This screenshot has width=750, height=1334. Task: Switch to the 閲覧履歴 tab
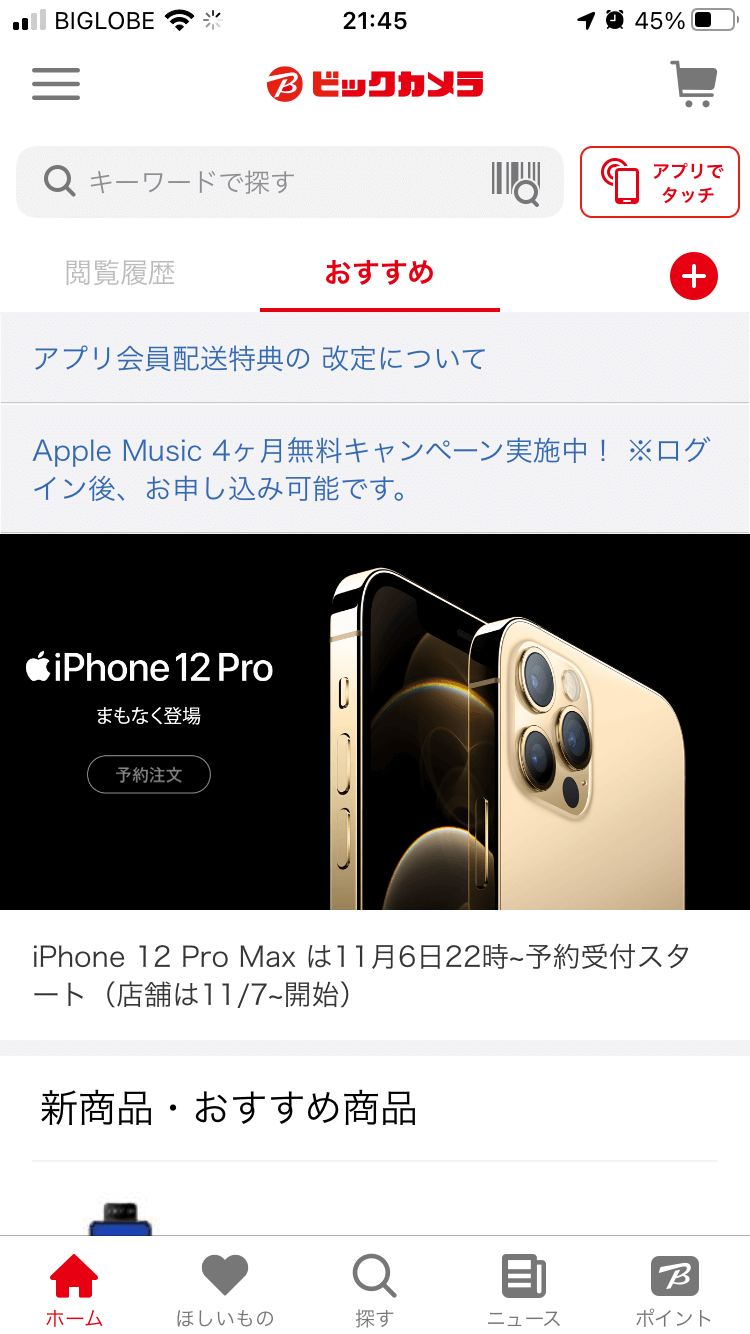[x=120, y=273]
